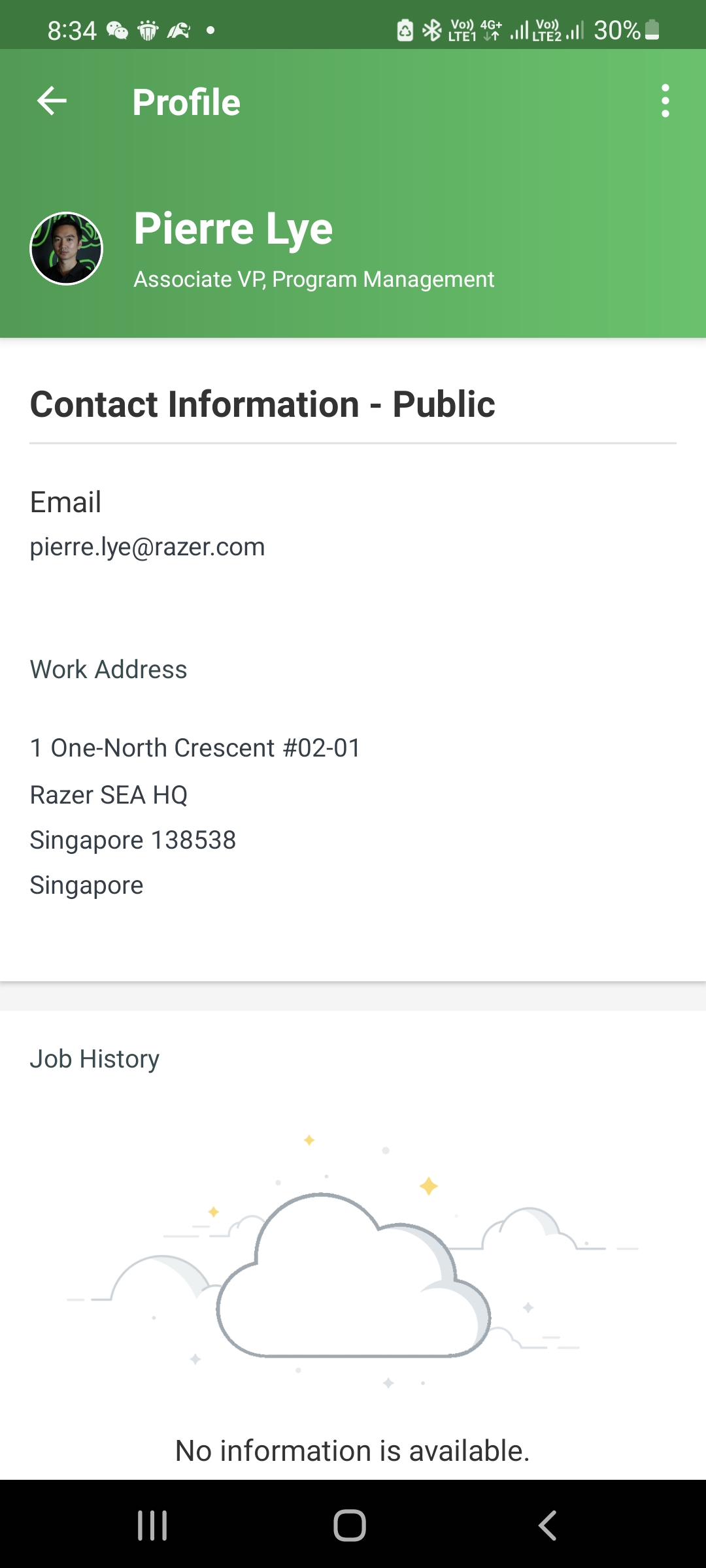Image resolution: width=706 pixels, height=1568 pixels.
Task: Open the three-dot overflow menu
Action: point(665,101)
